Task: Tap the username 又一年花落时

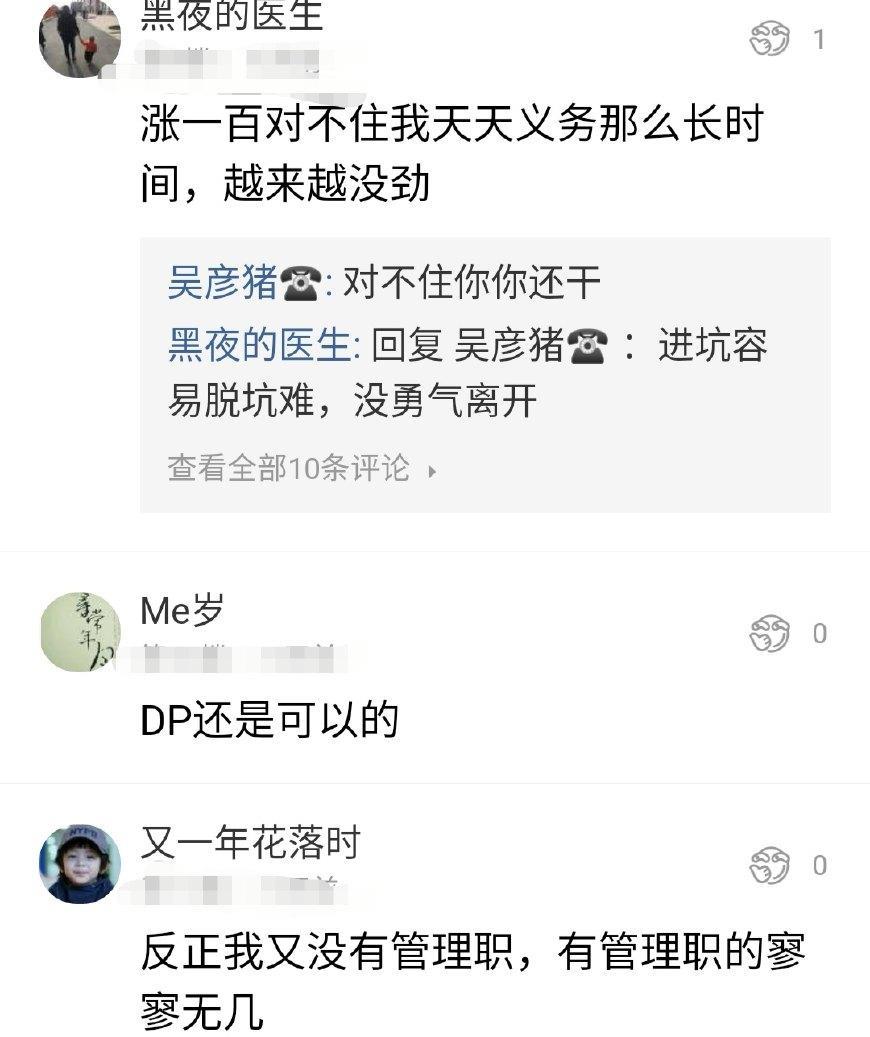Action: (249, 843)
